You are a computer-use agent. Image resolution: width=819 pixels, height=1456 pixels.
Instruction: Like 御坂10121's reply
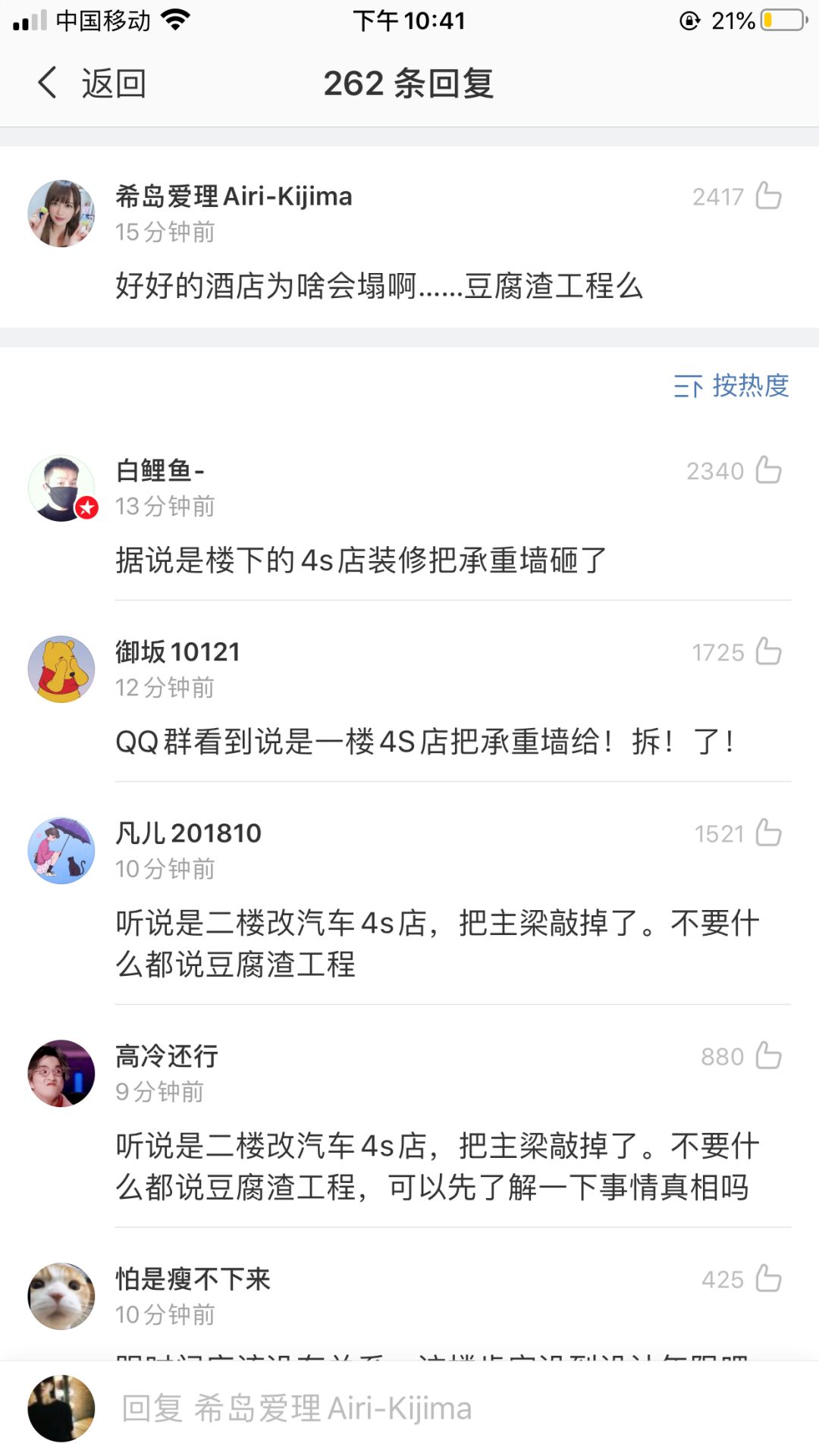point(768,651)
